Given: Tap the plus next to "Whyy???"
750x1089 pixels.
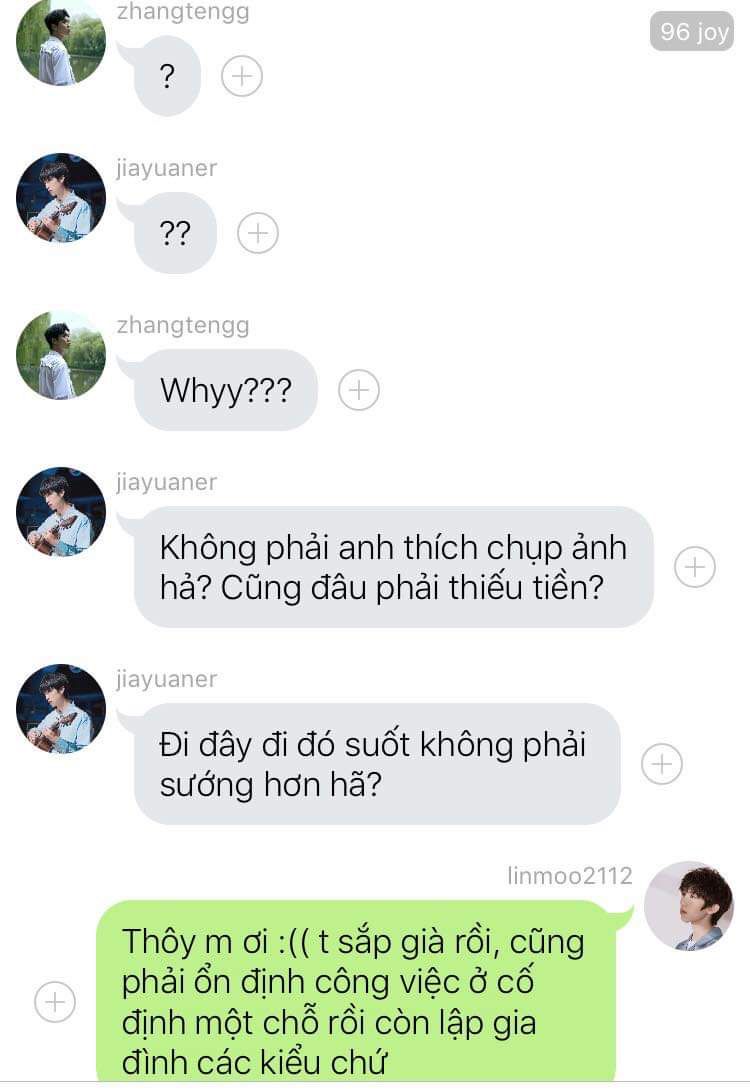Looking at the screenshot, I should coord(359,390).
